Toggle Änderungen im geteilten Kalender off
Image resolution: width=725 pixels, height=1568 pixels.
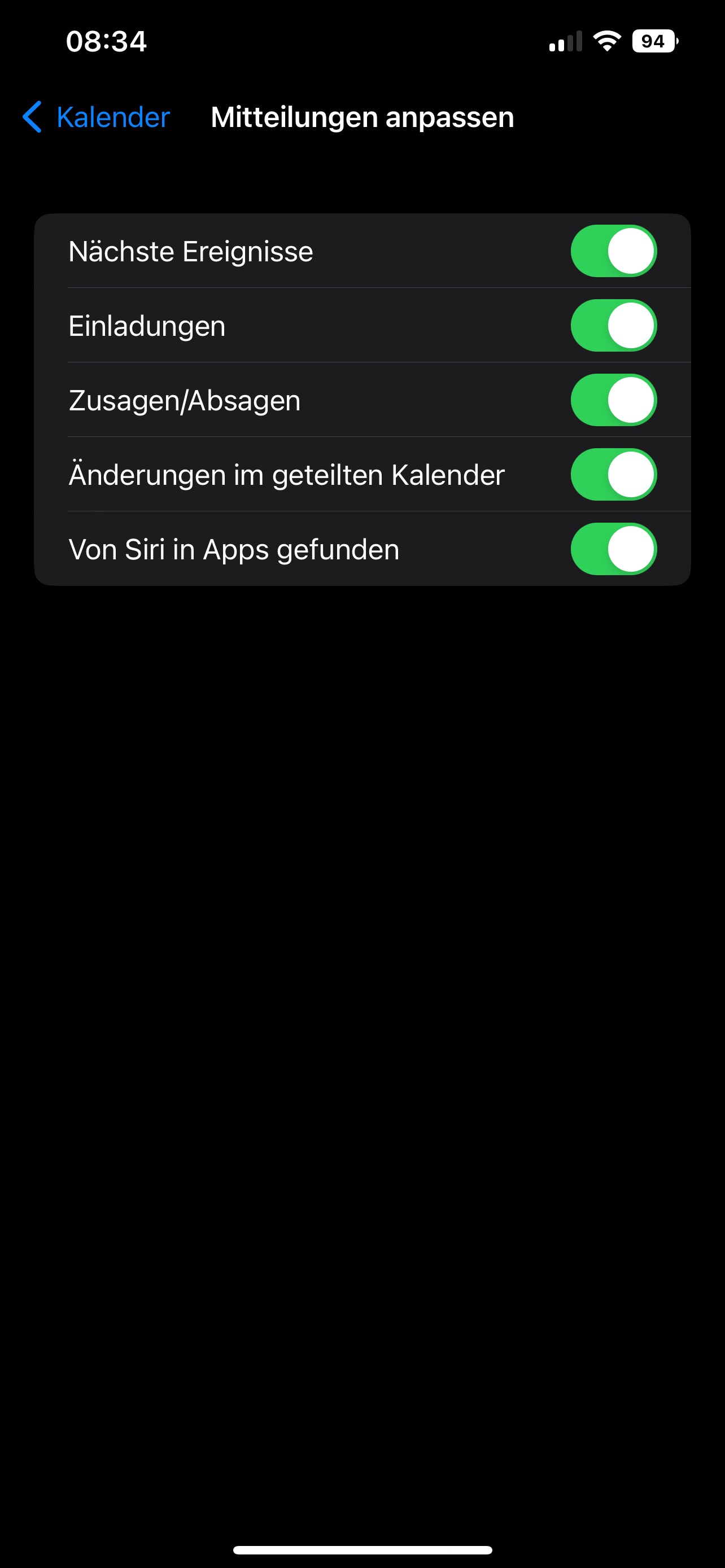(613, 475)
